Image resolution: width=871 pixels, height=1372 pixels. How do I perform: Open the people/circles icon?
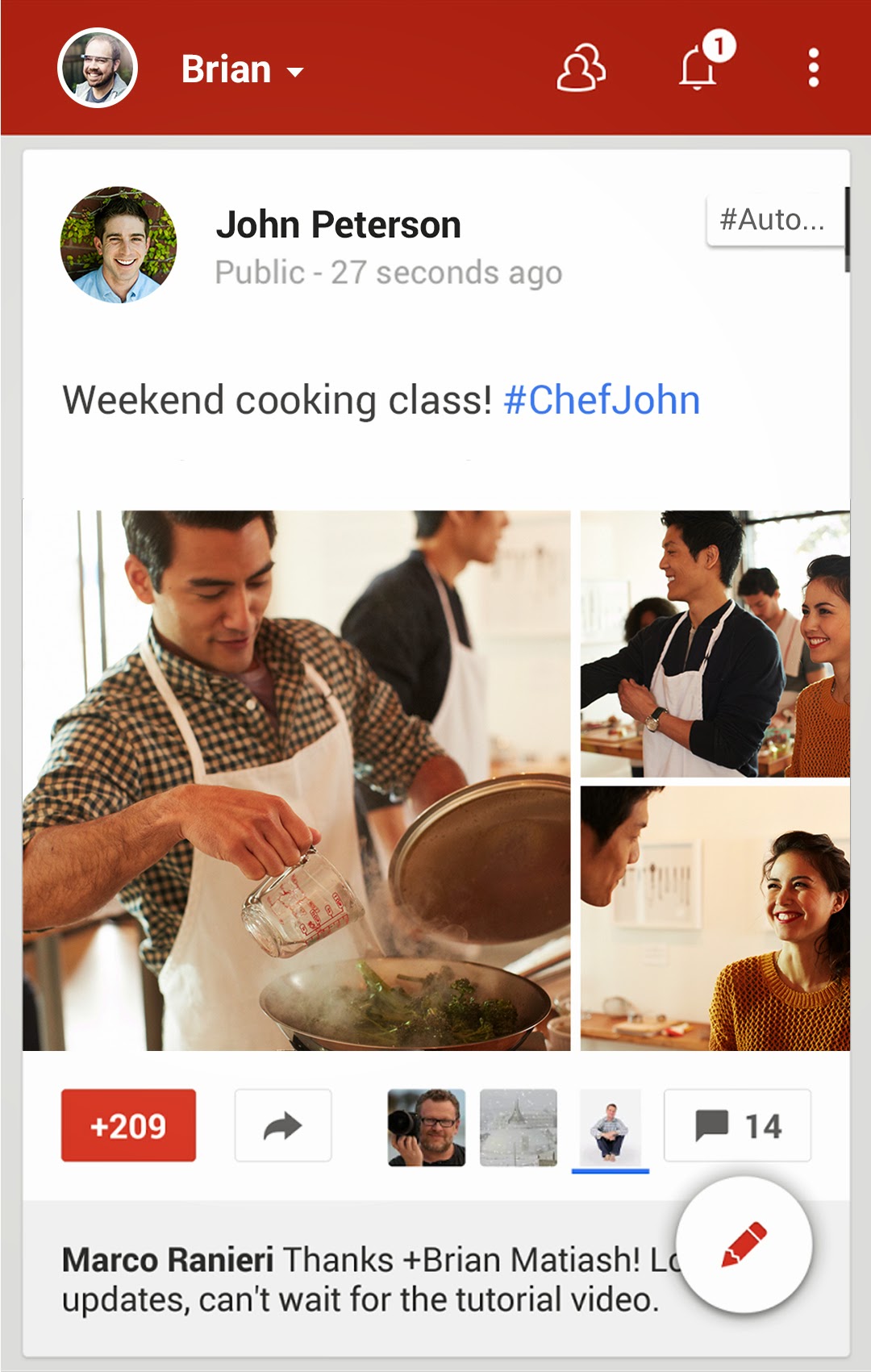click(x=581, y=69)
